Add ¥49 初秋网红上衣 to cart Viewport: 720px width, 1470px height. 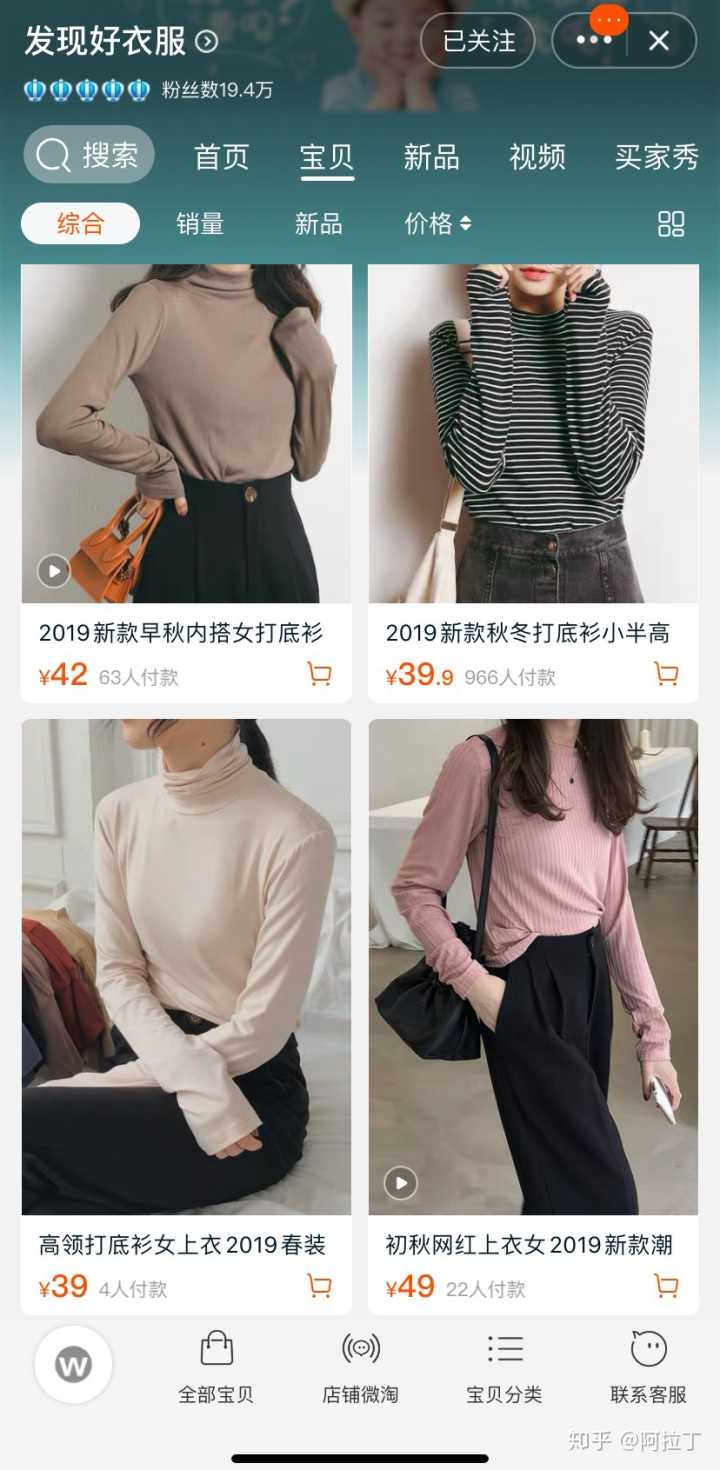pyautogui.click(x=666, y=1286)
